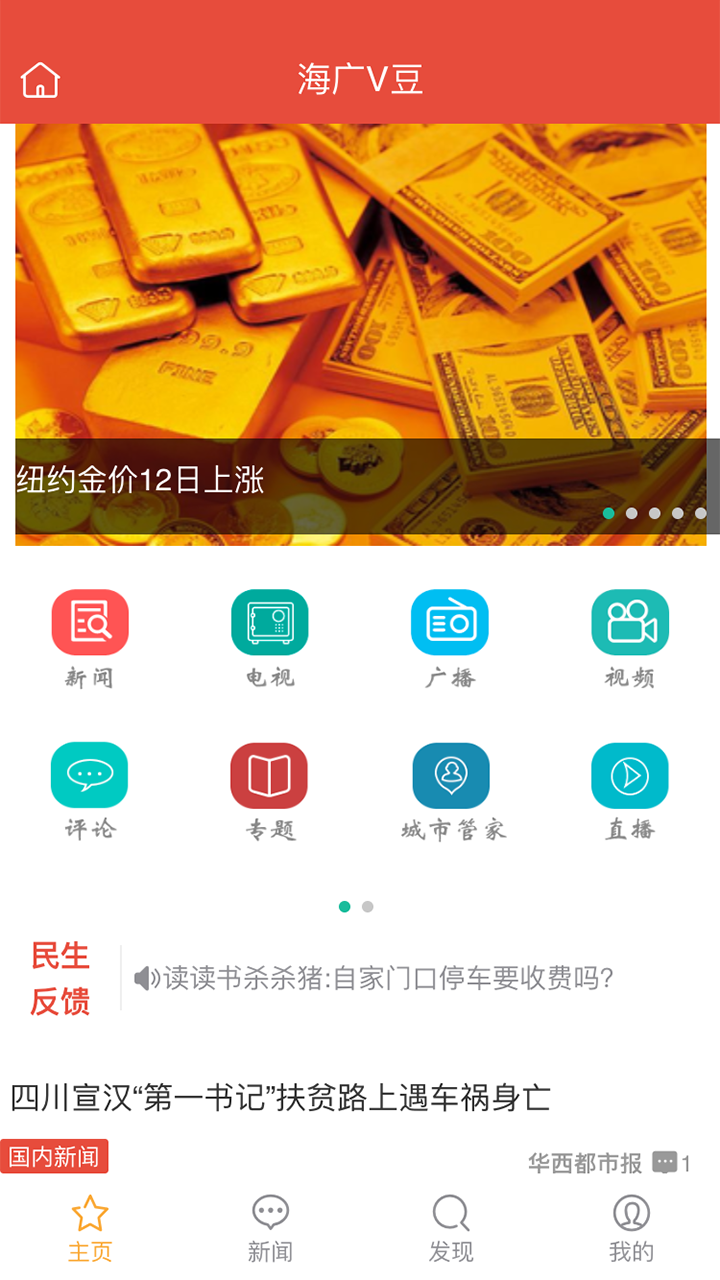This screenshot has width=720, height=1280.
Task: Tap the home icon in the header
Action: tap(41, 80)
